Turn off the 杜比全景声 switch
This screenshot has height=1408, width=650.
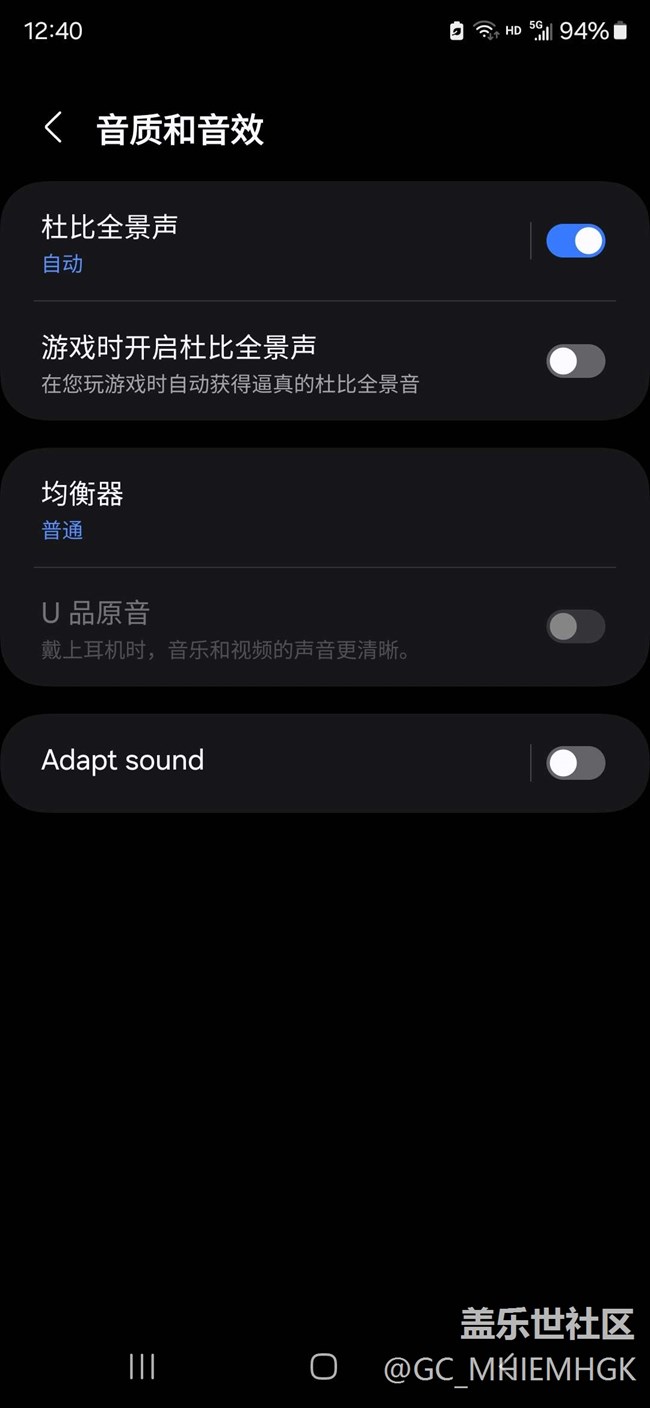pyautogui.click(x=575, y=241)
